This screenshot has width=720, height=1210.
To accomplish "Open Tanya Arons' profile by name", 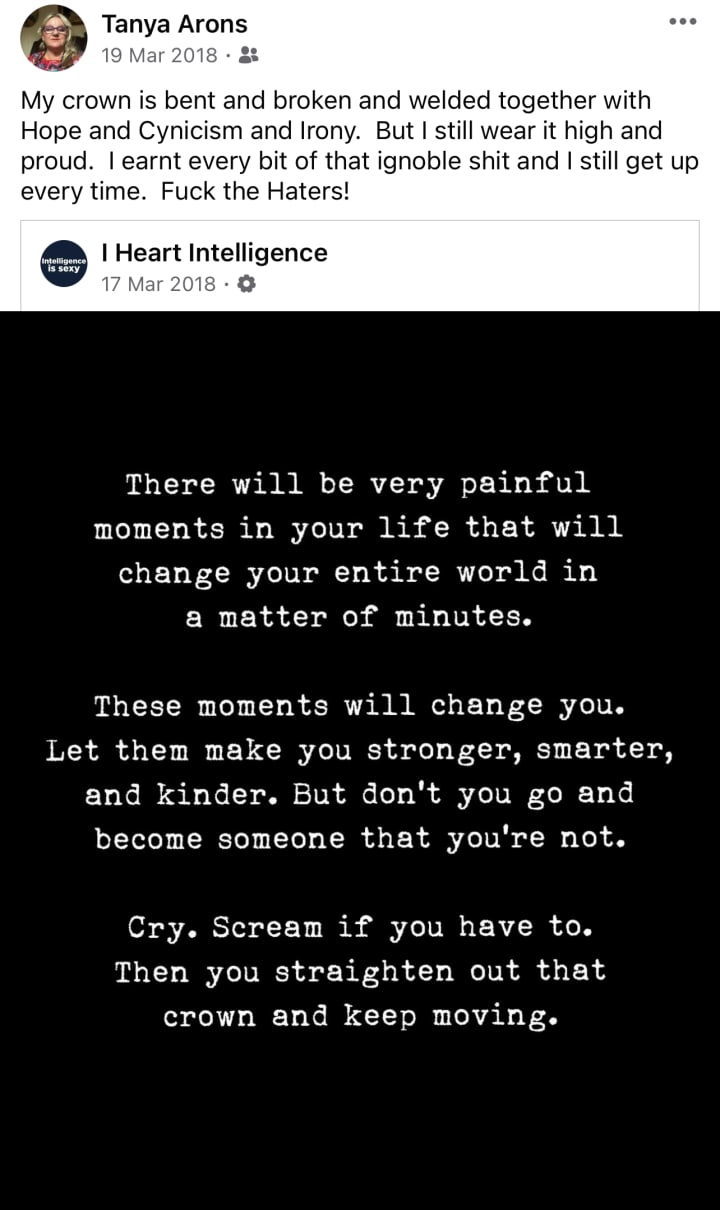I will [174, 24].
